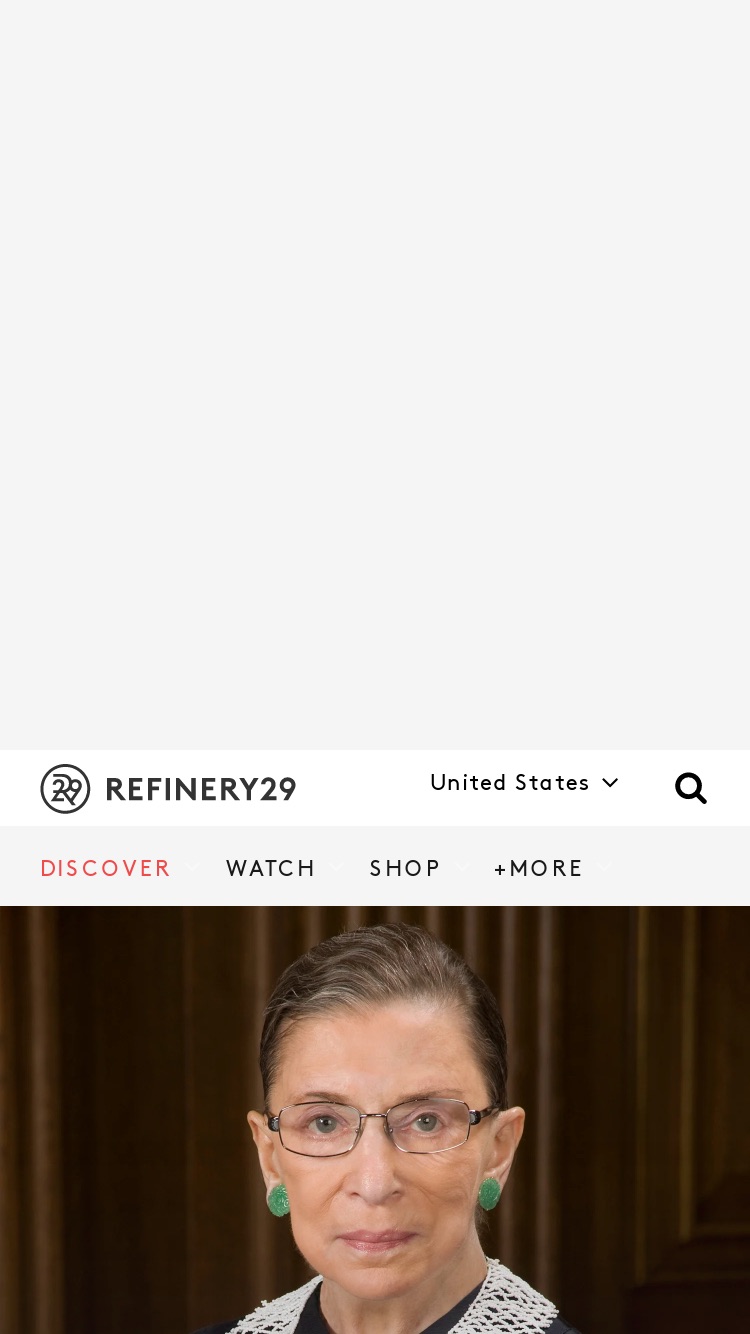
Task: Open the article's portrait photo
Action: [375, 1120]
